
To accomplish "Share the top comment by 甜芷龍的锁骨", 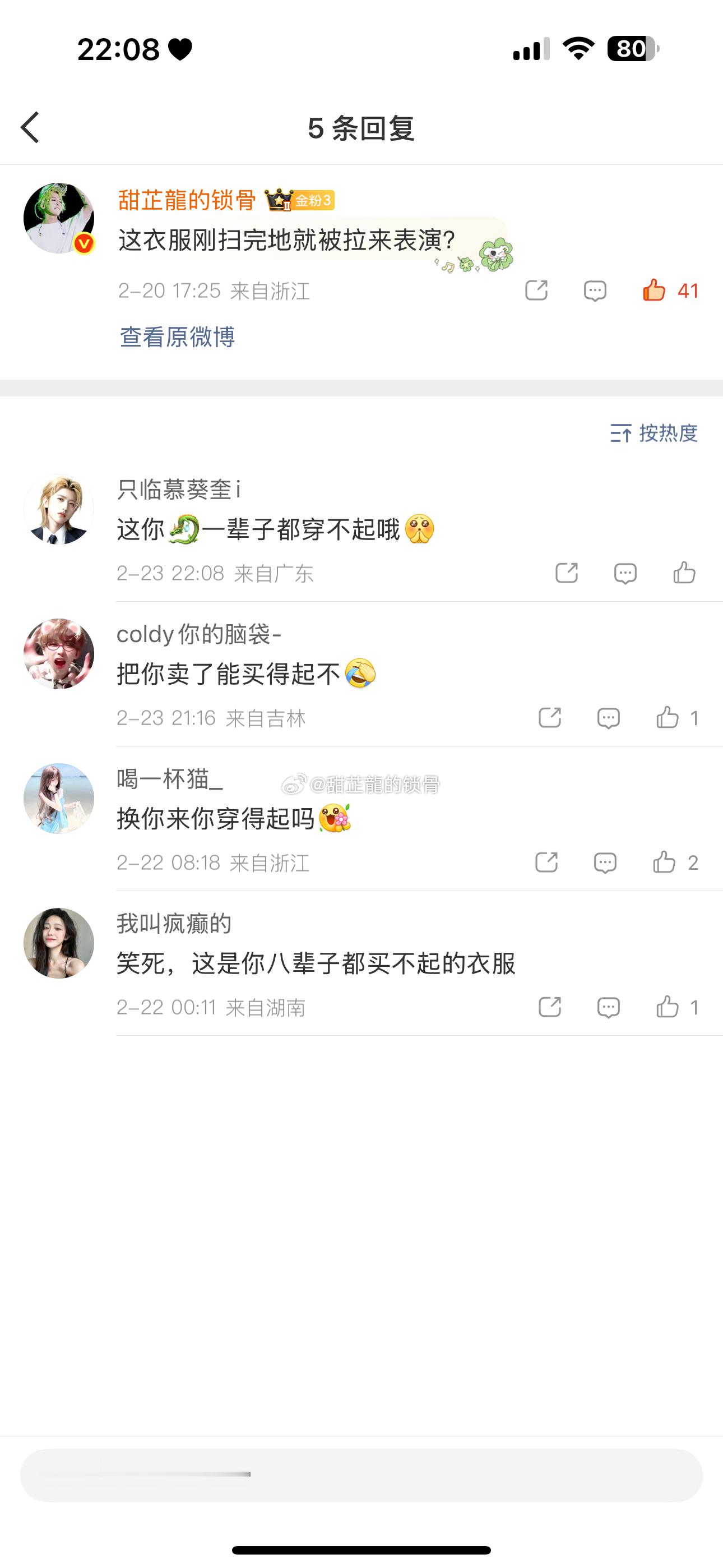I will [538, 292].
